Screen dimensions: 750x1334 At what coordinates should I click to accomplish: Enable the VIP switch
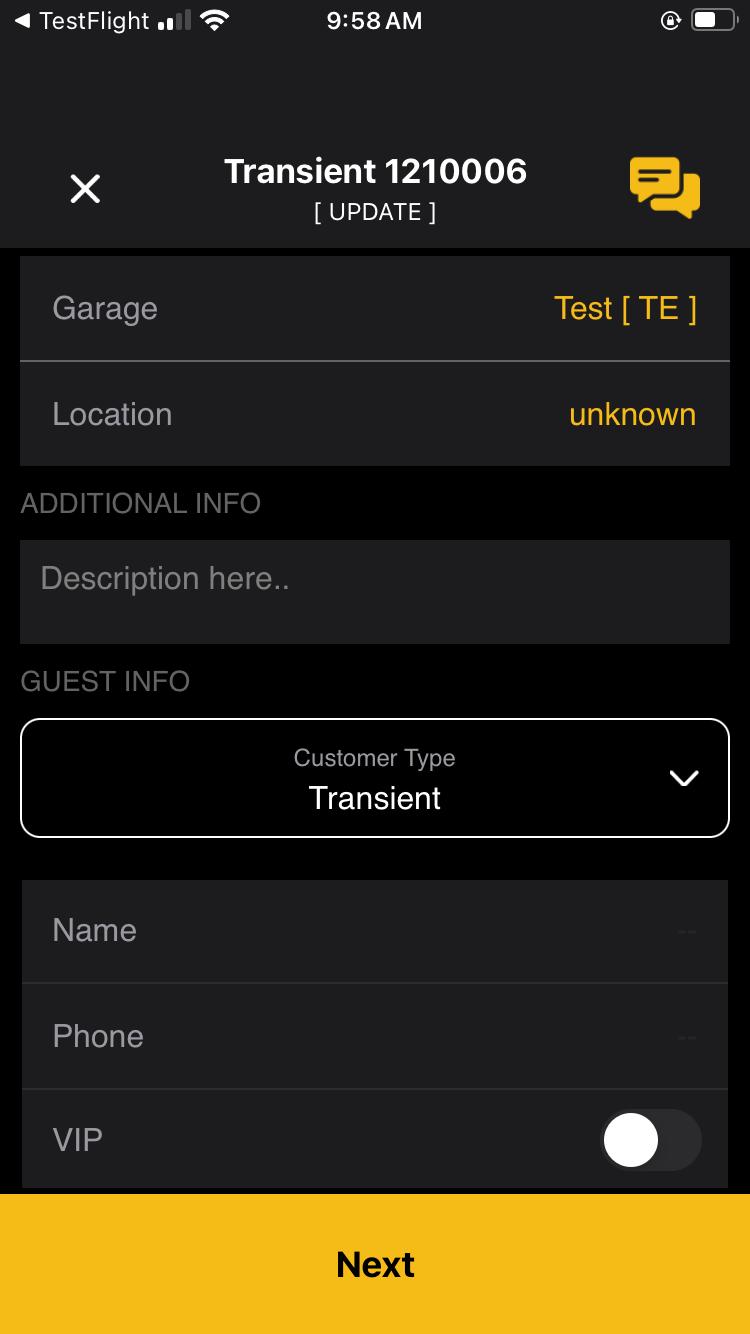[x=650, y=1140]
